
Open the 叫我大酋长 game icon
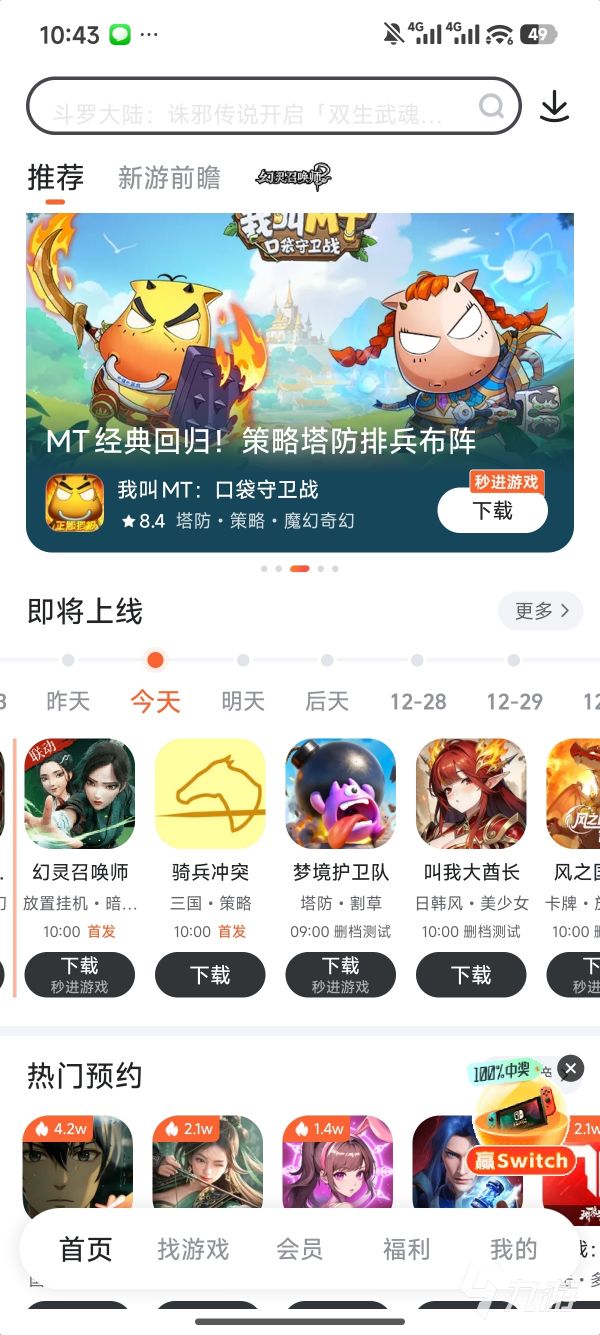click(470, 794)
